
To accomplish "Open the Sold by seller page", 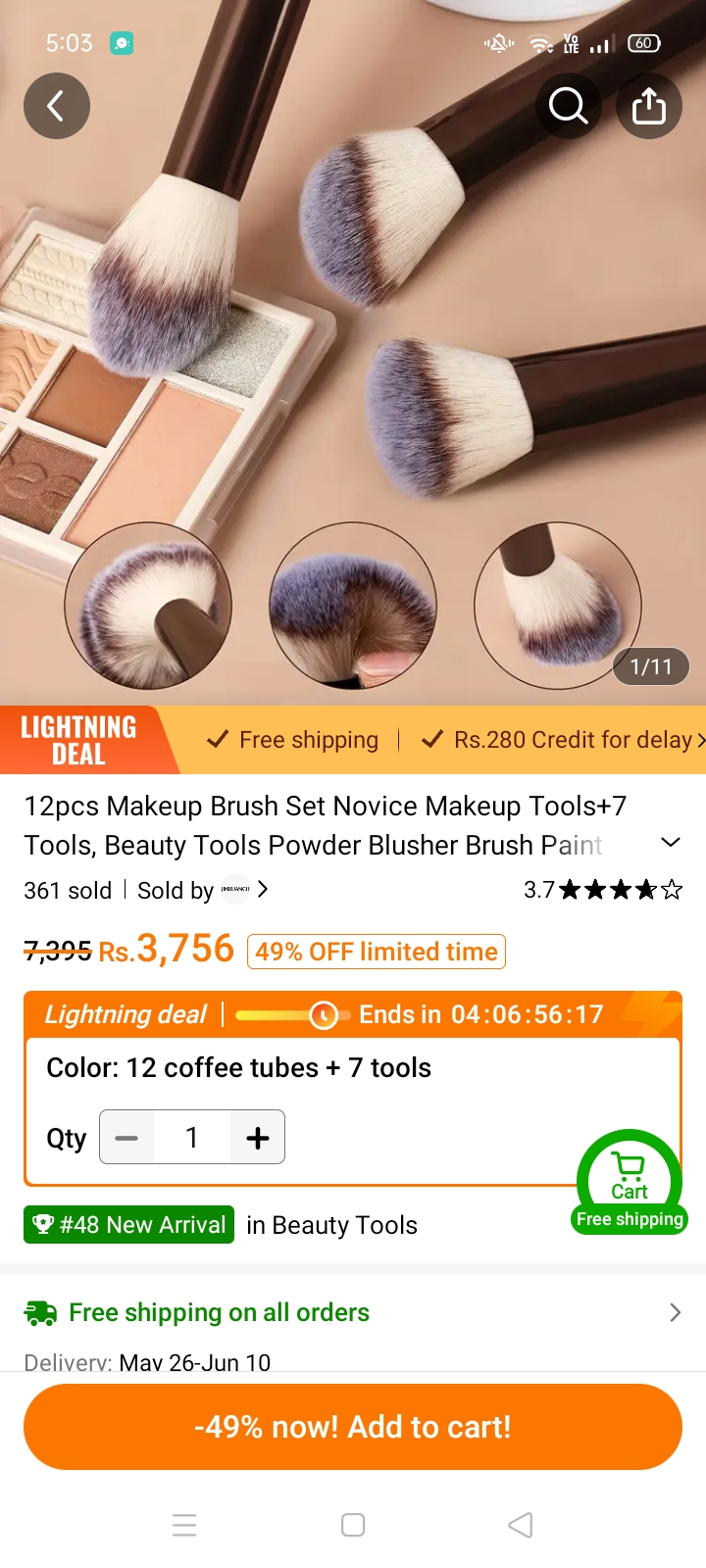I will [x=203, y=890].
